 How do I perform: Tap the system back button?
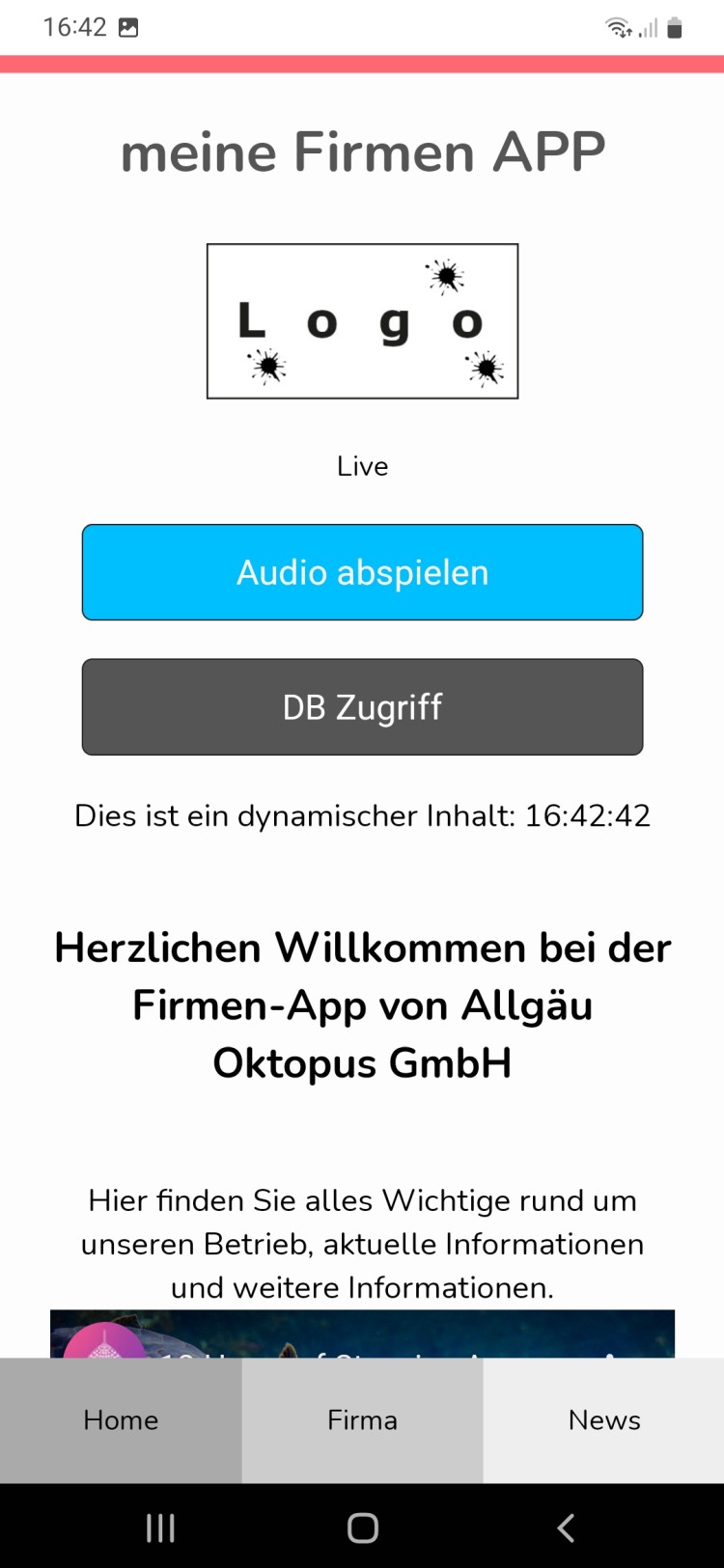[567, 1527]
